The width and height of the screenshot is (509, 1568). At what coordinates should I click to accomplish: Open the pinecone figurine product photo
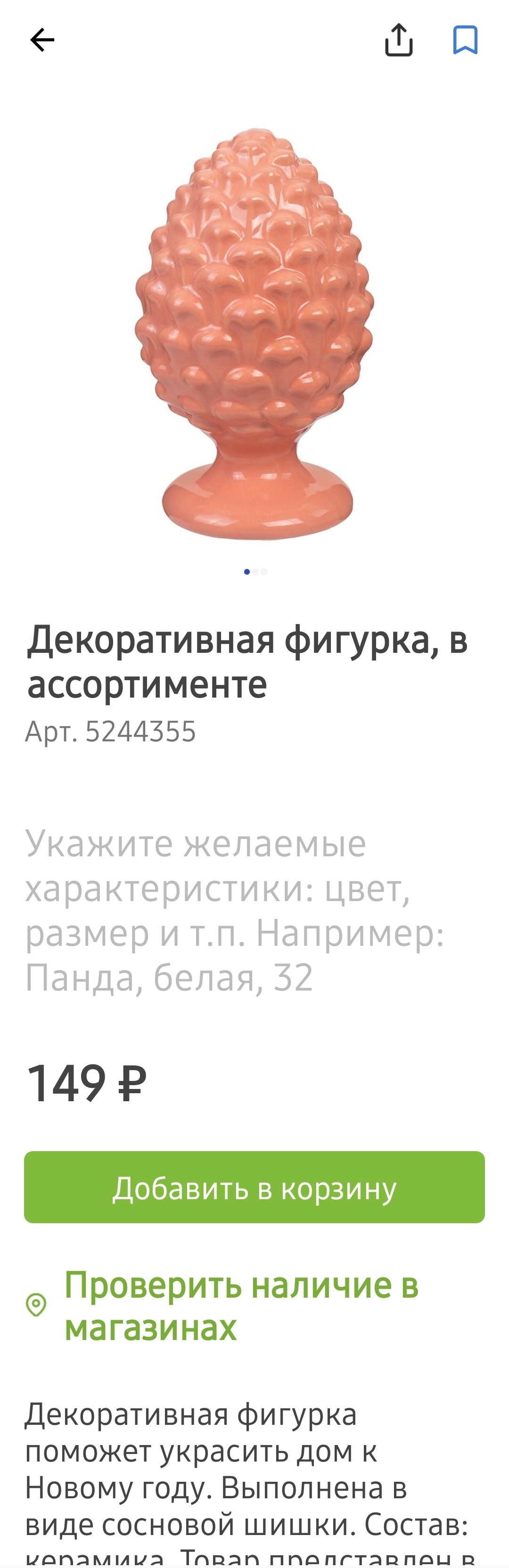(x=254, y=333)
